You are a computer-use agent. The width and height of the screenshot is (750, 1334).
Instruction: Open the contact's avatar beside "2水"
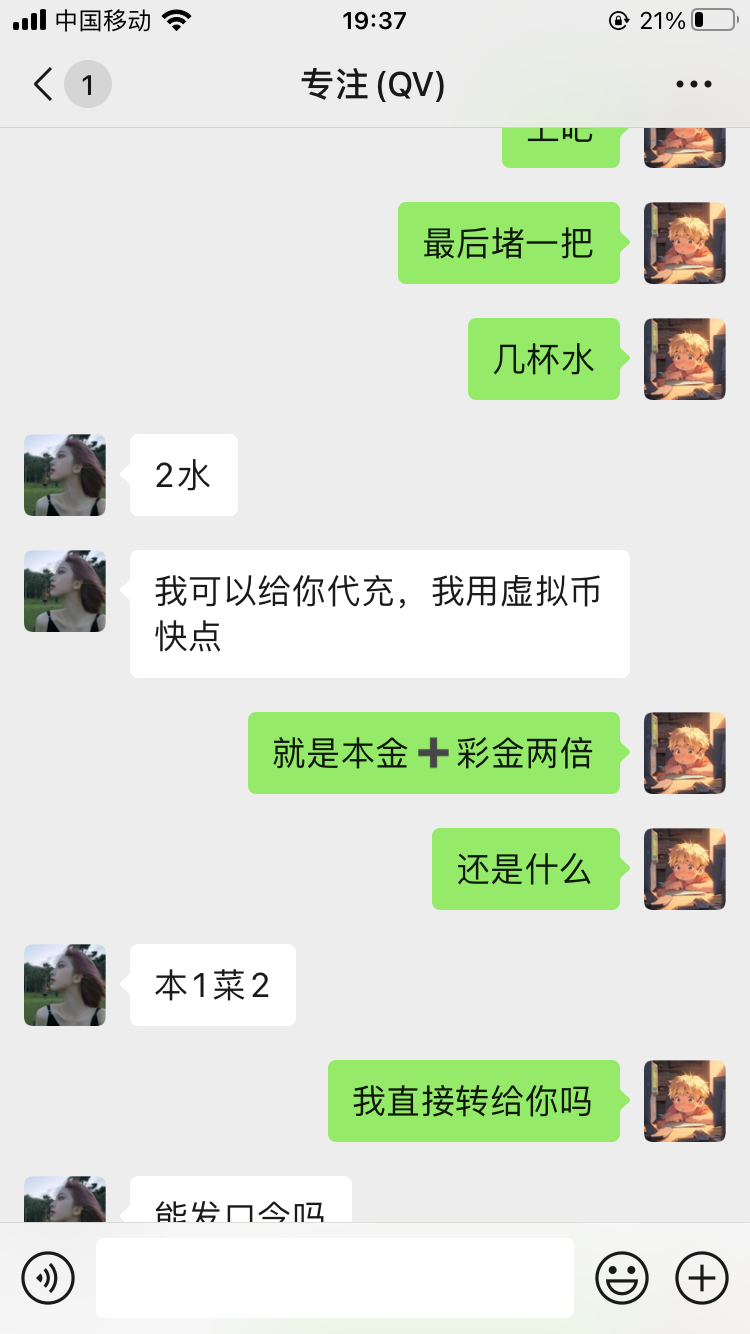(65, 475)
